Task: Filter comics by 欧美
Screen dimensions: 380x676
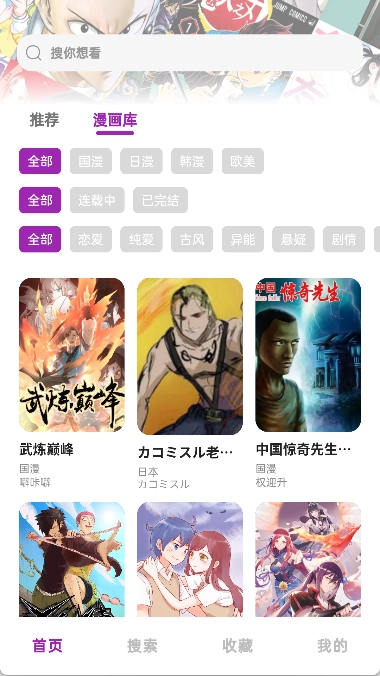Action: [x=243, y=161]
